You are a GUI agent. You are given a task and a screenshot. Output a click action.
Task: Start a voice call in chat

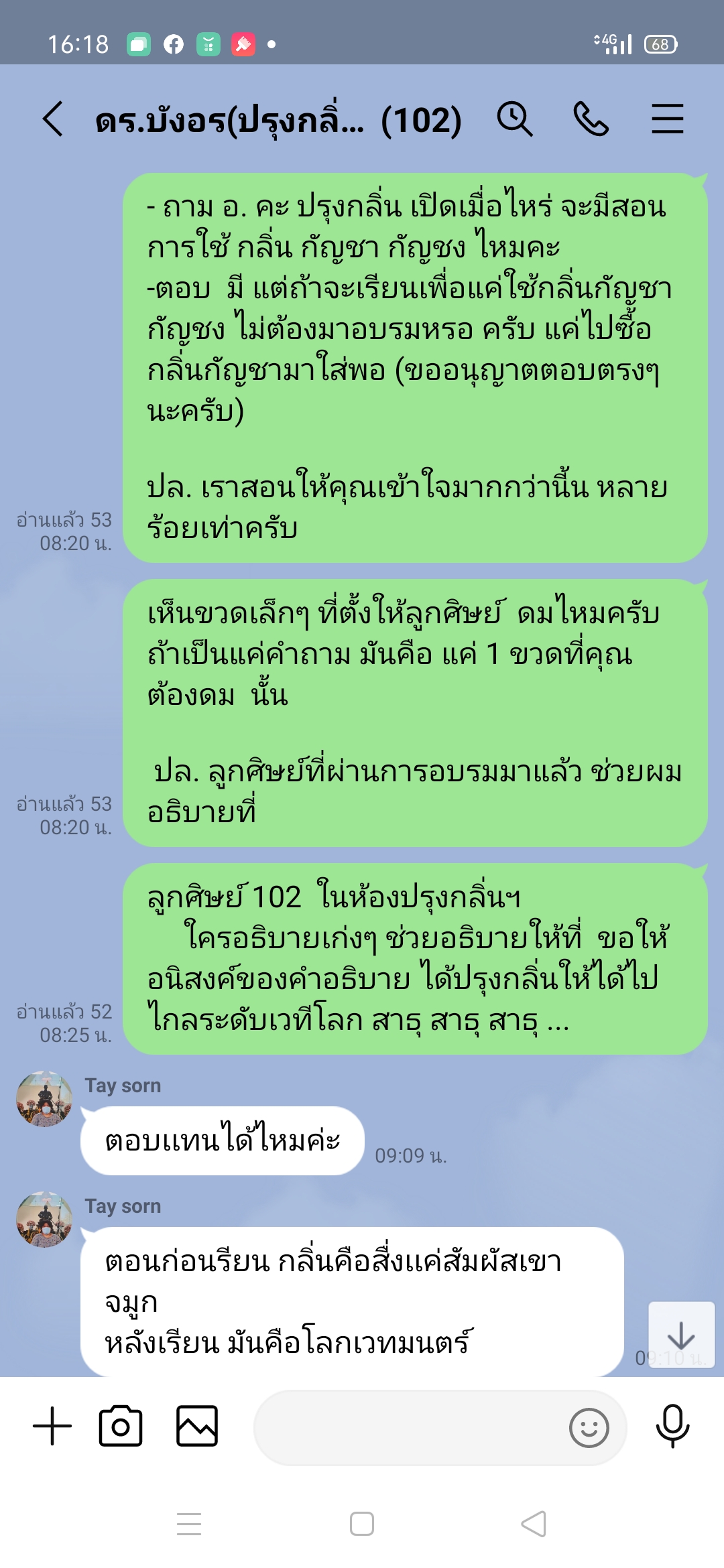(591, 120)
